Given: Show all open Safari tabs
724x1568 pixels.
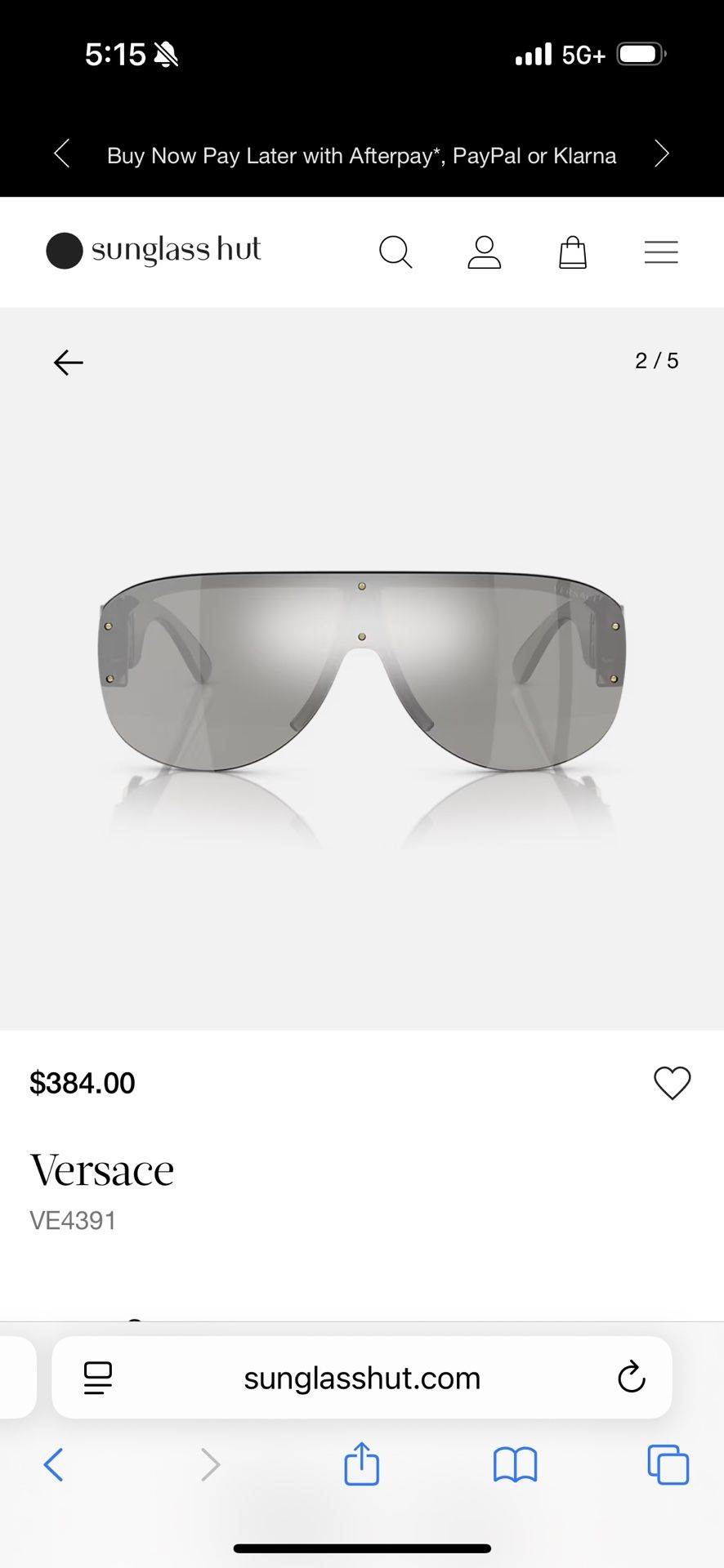Looking at the screenshot, I should click(x=668, y=1464).
